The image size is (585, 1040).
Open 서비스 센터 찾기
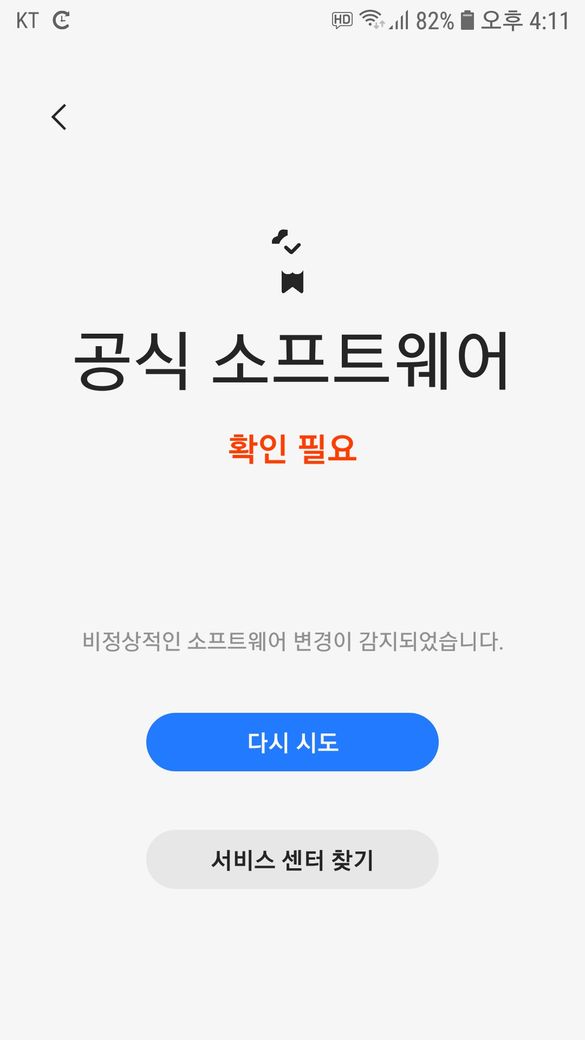click(x=292, y=860)
